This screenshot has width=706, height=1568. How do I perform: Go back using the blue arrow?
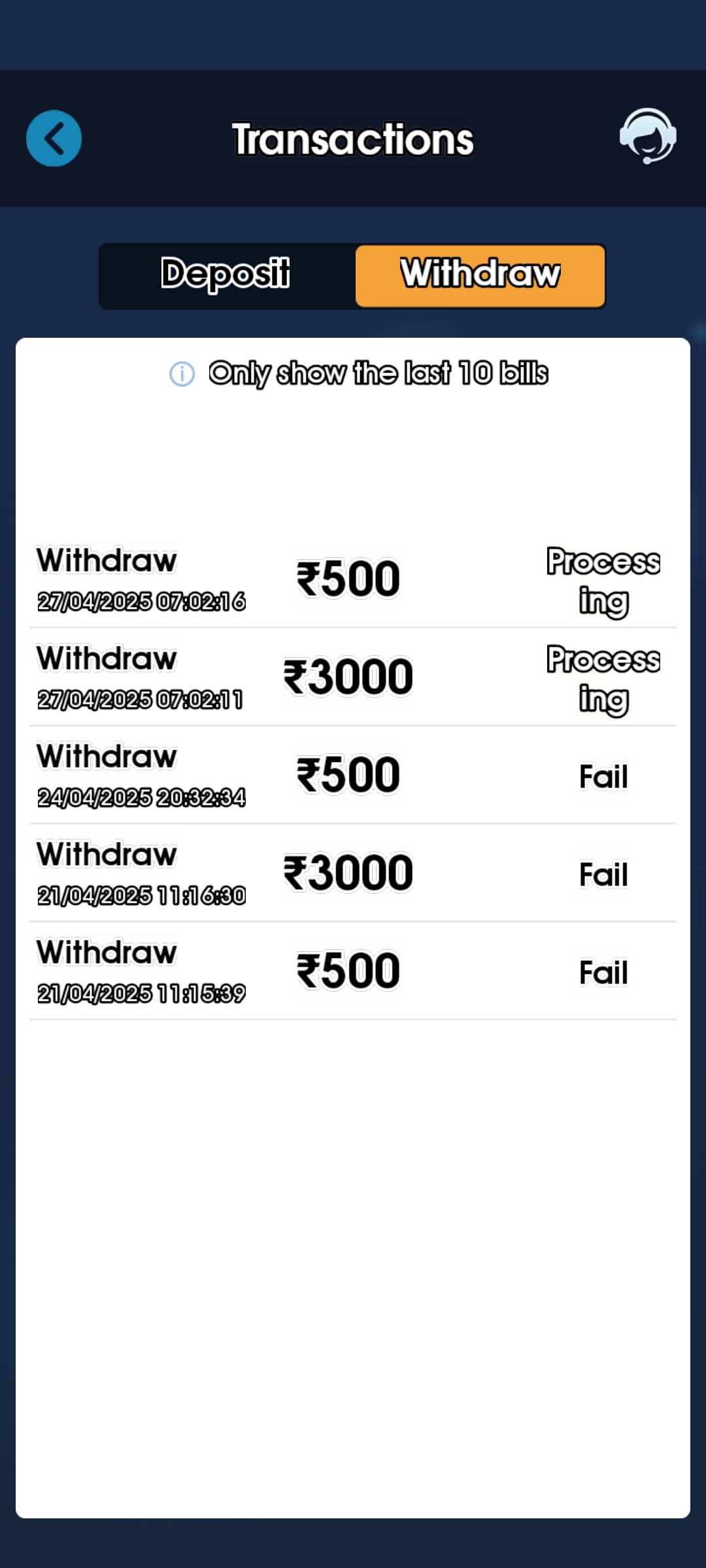pyautogui.click(x=54, y=139)
